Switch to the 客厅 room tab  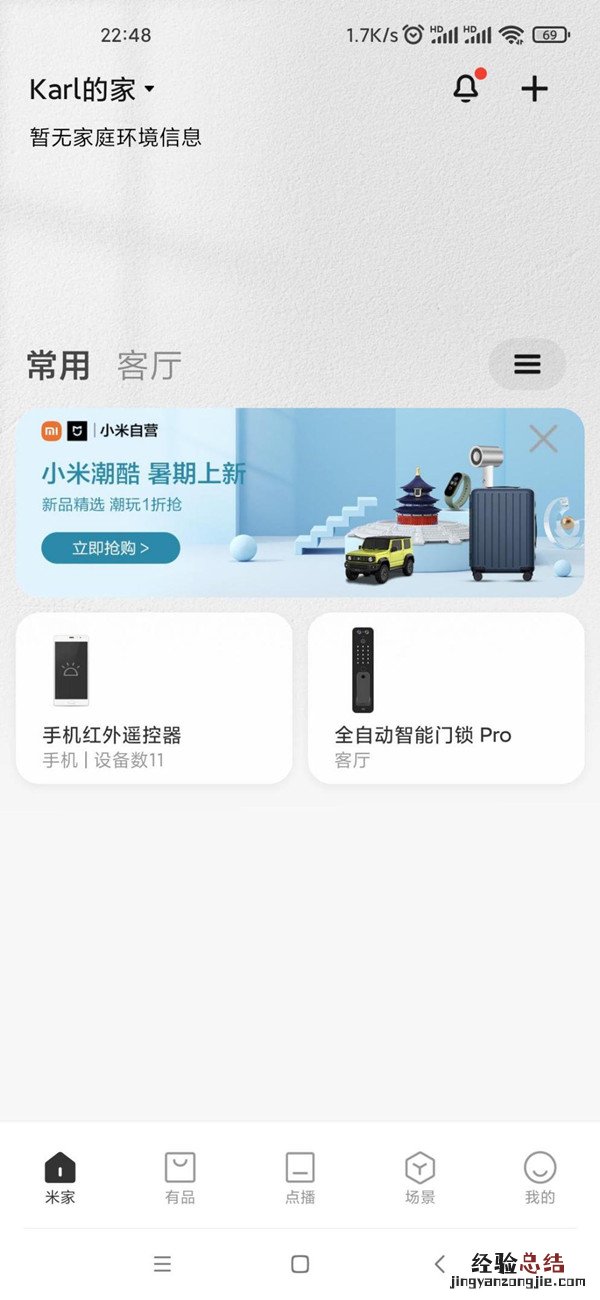(149, 366)
